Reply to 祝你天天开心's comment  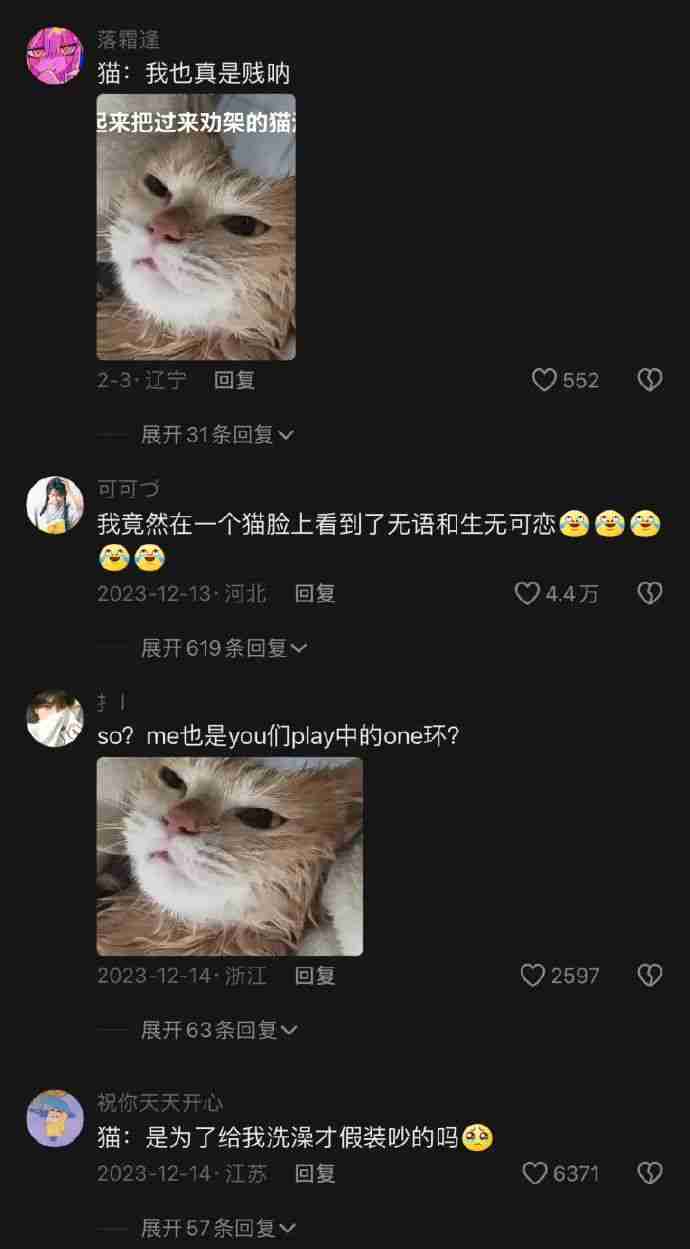(x=314, y=1174)
